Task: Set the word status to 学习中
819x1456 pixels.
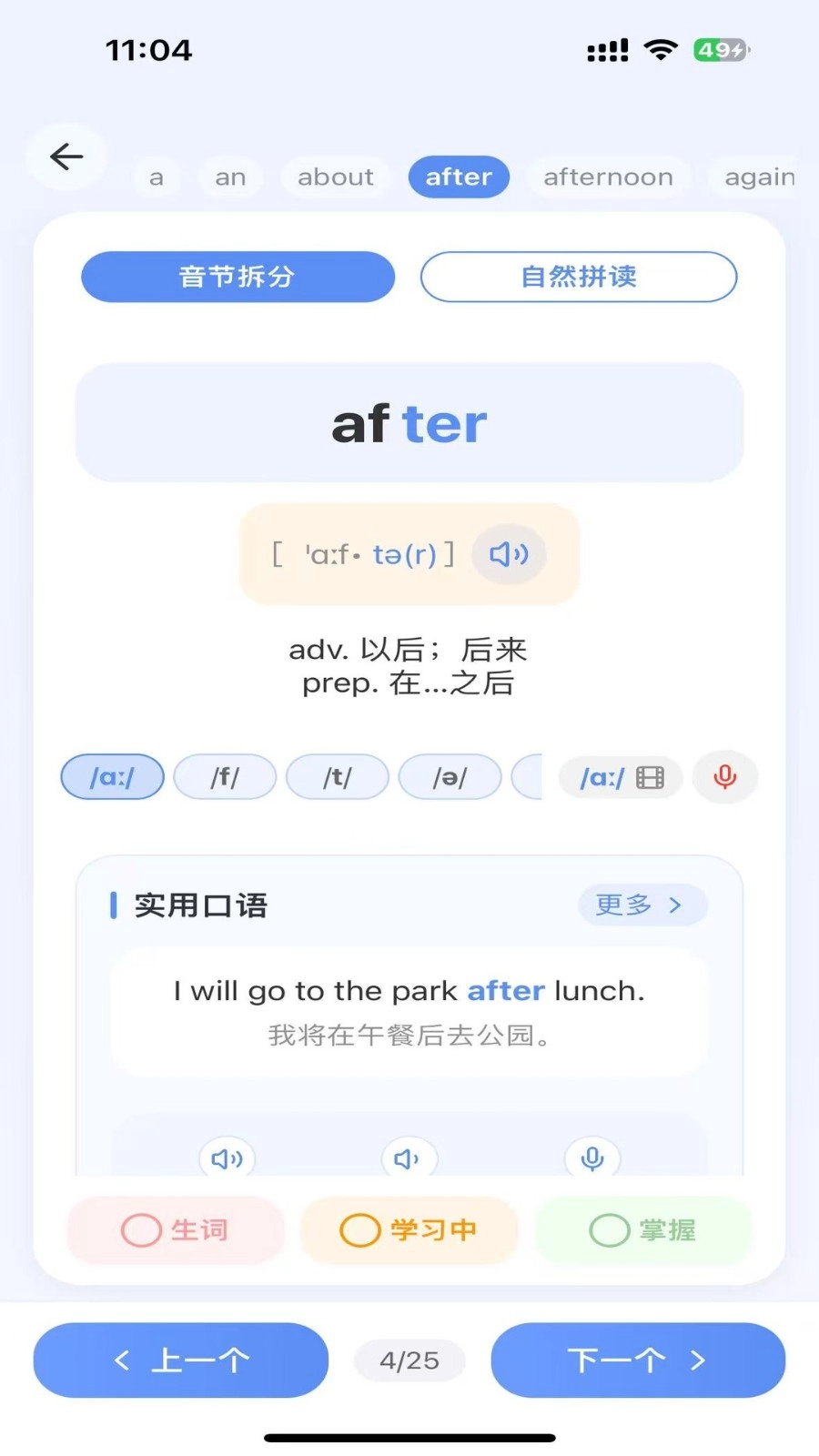Action: [409, 1230]
